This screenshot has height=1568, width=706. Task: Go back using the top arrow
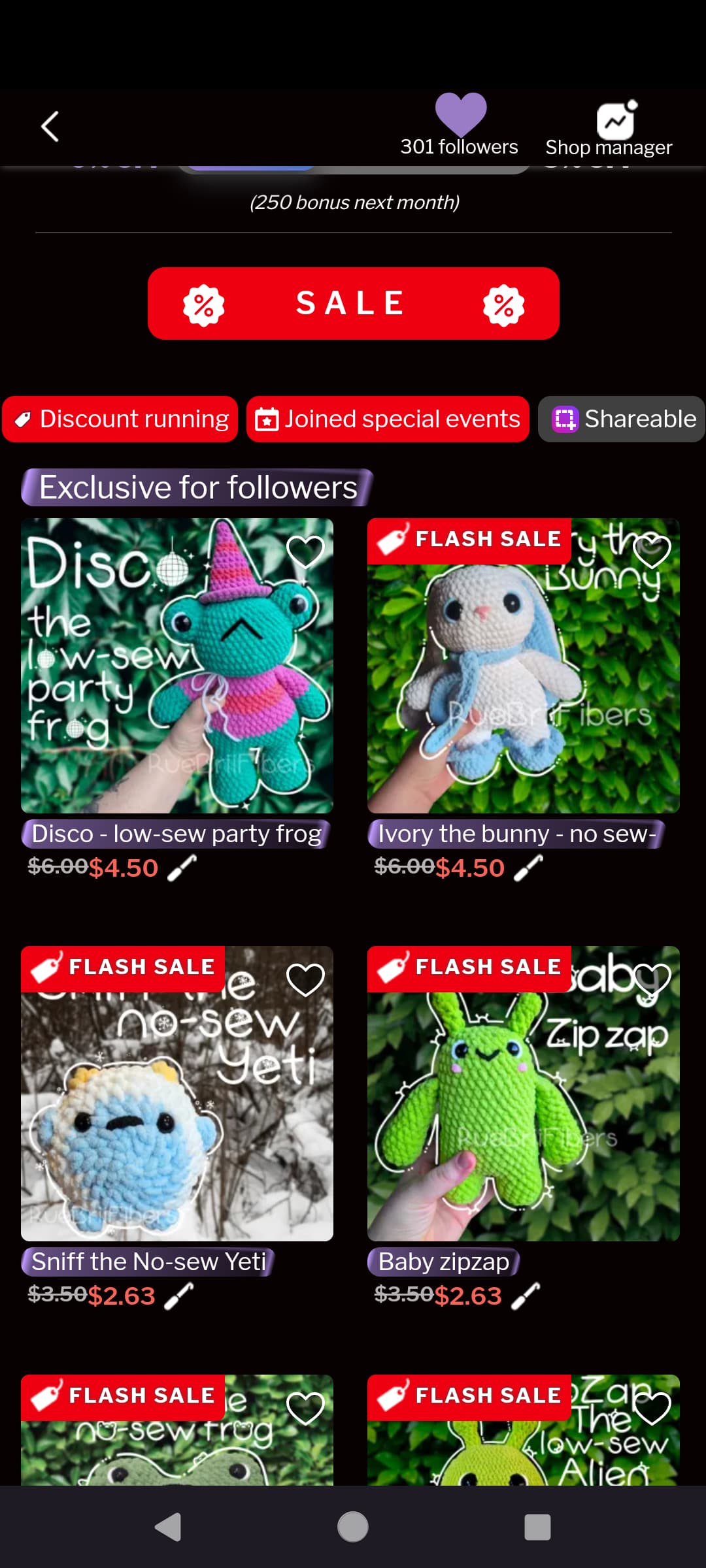tap(50, 126)
